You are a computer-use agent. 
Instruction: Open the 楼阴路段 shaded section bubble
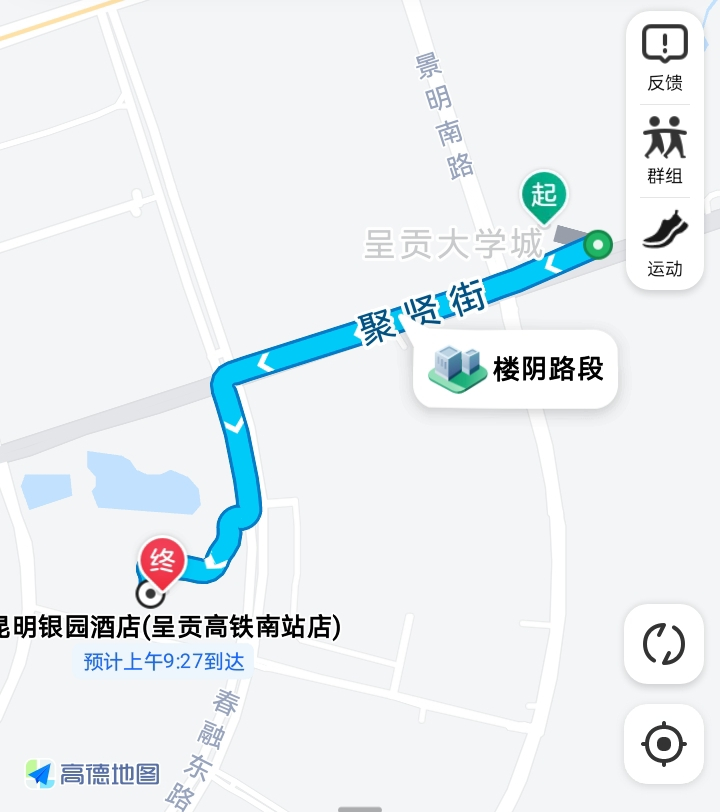516,369
